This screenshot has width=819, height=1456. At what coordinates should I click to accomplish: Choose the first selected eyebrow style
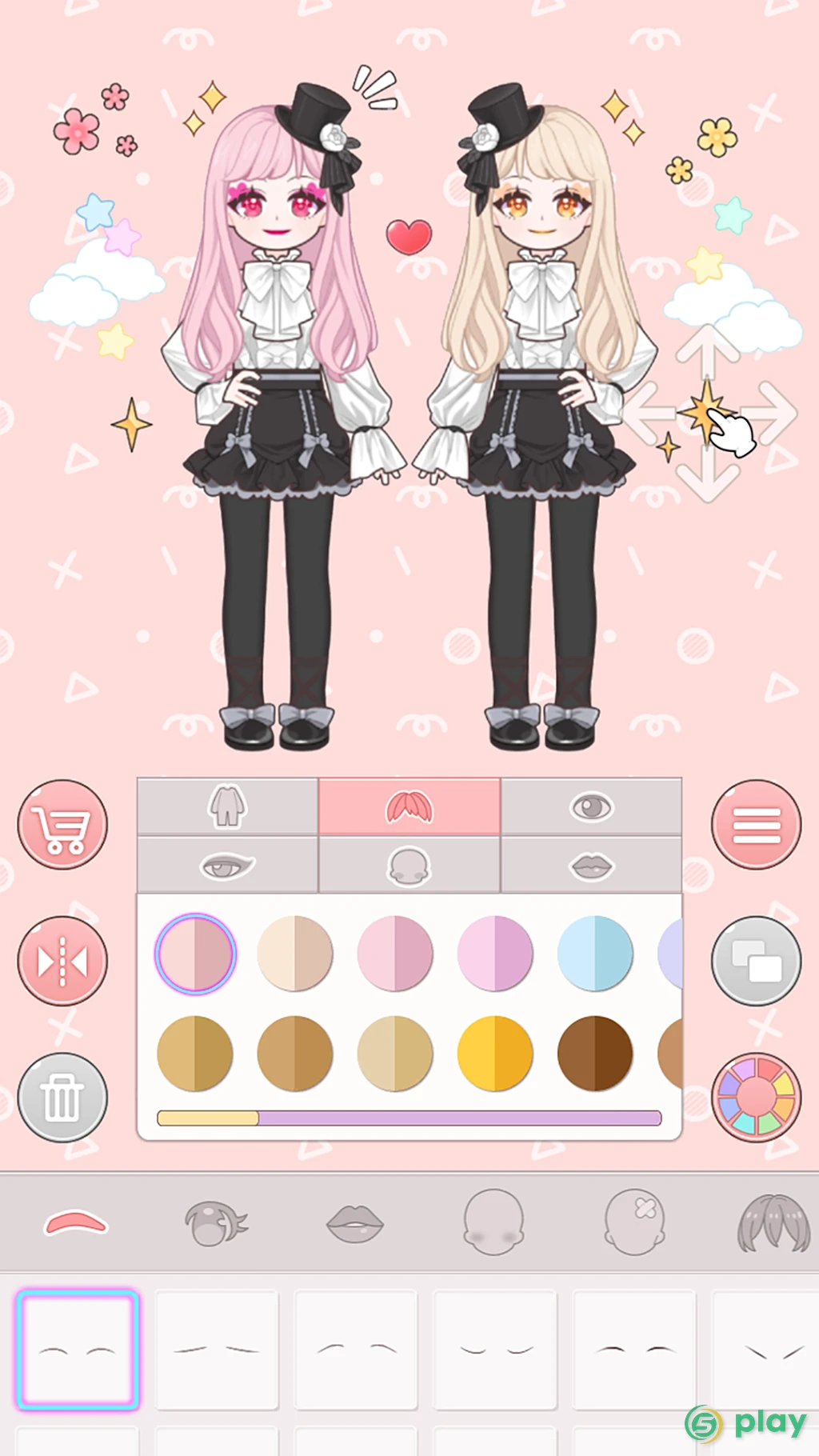(78, 1350)
